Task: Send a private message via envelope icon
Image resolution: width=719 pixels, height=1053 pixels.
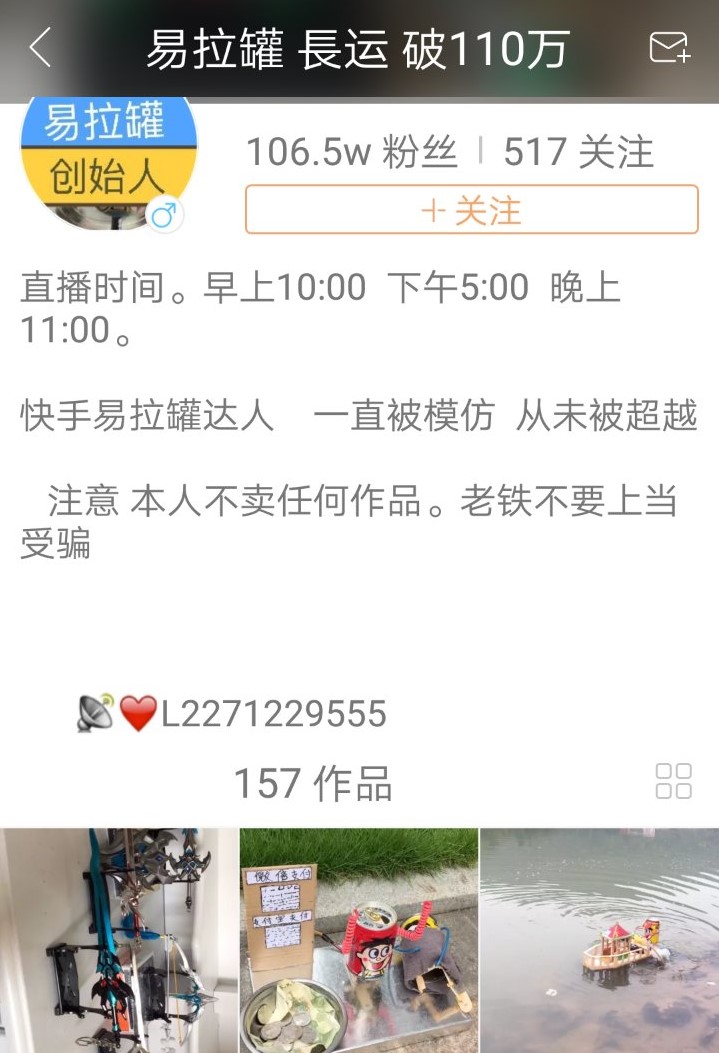Action: [669, 48]
